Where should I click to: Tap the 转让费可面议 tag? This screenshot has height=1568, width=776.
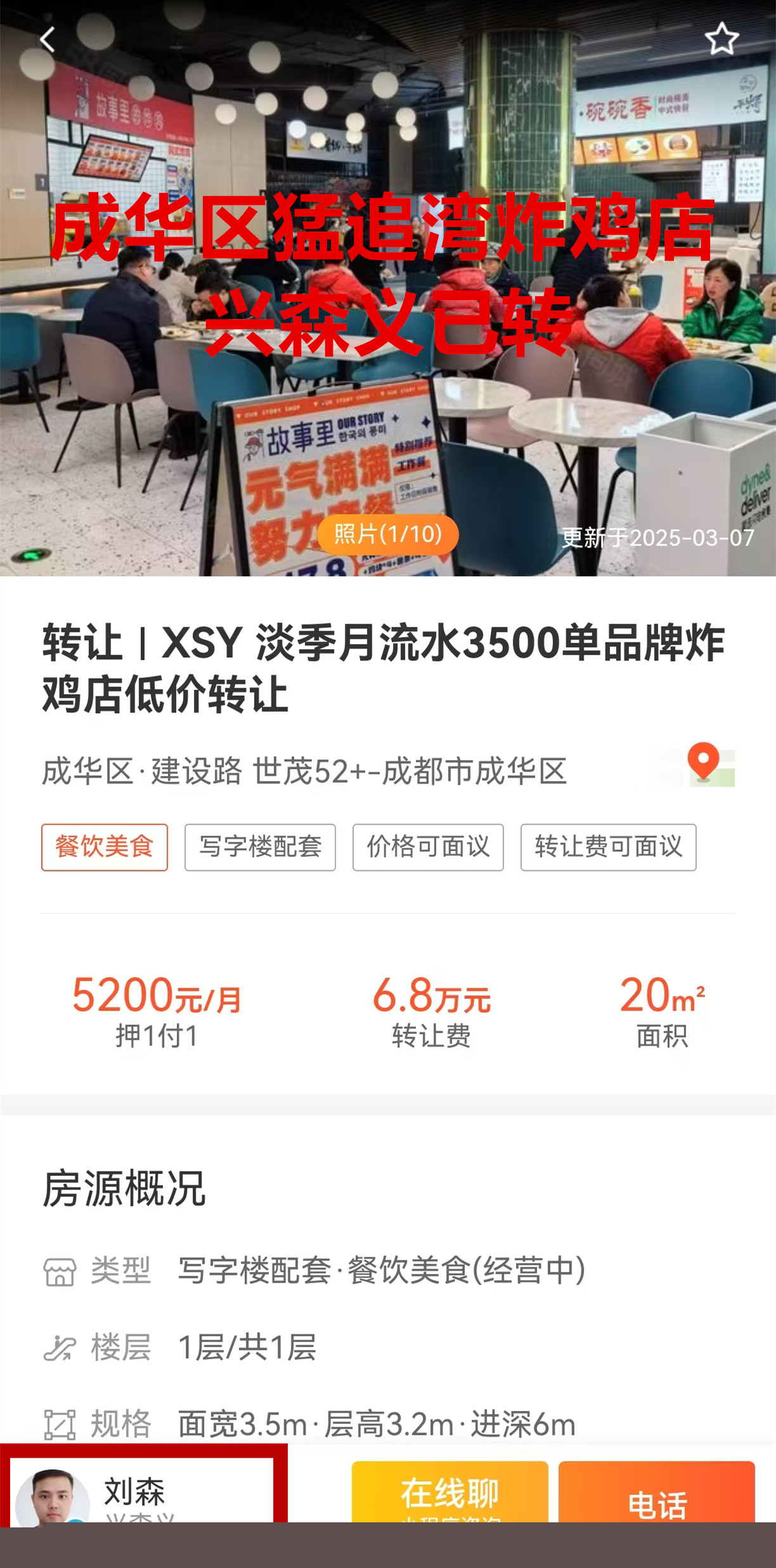tap(608, 847)
